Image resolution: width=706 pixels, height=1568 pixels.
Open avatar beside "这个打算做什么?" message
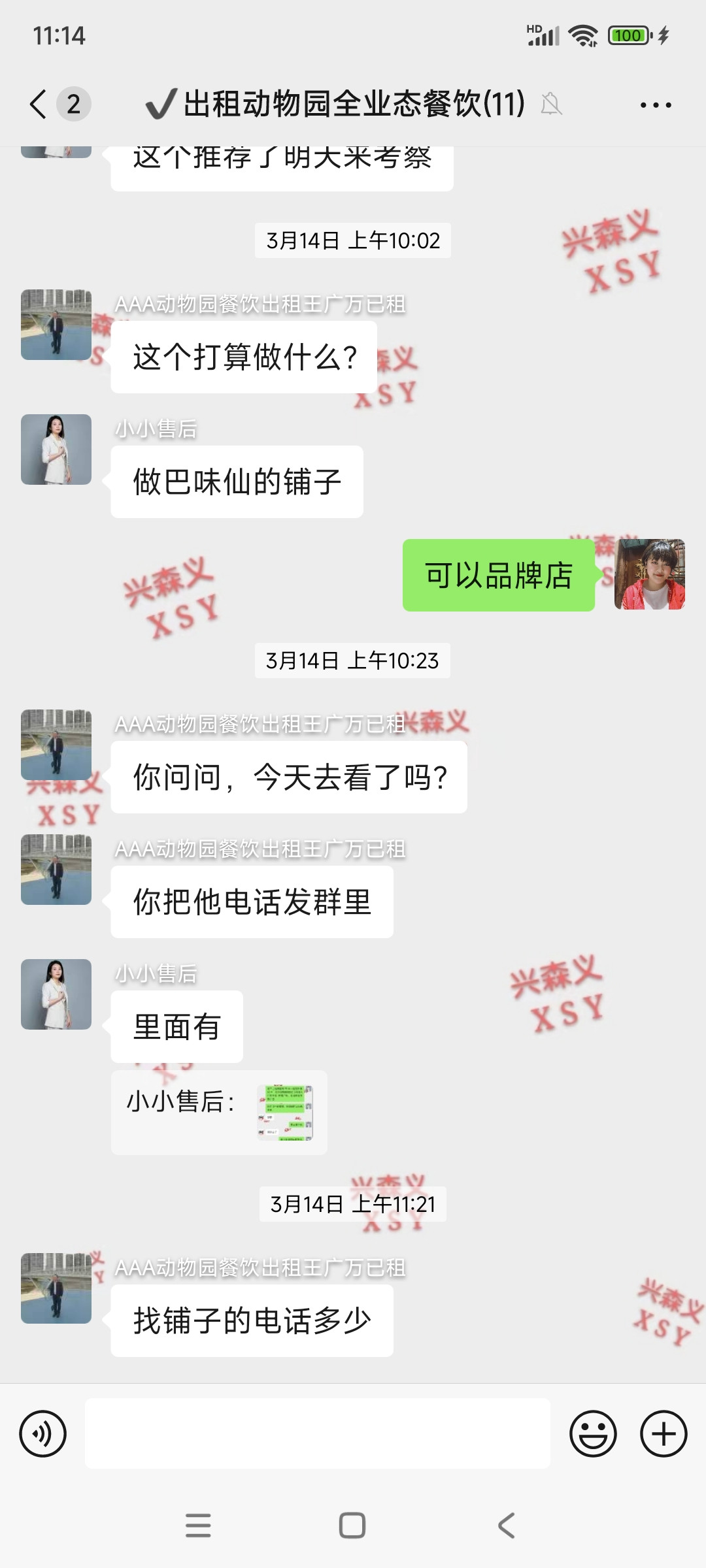(x=56, y=325)
